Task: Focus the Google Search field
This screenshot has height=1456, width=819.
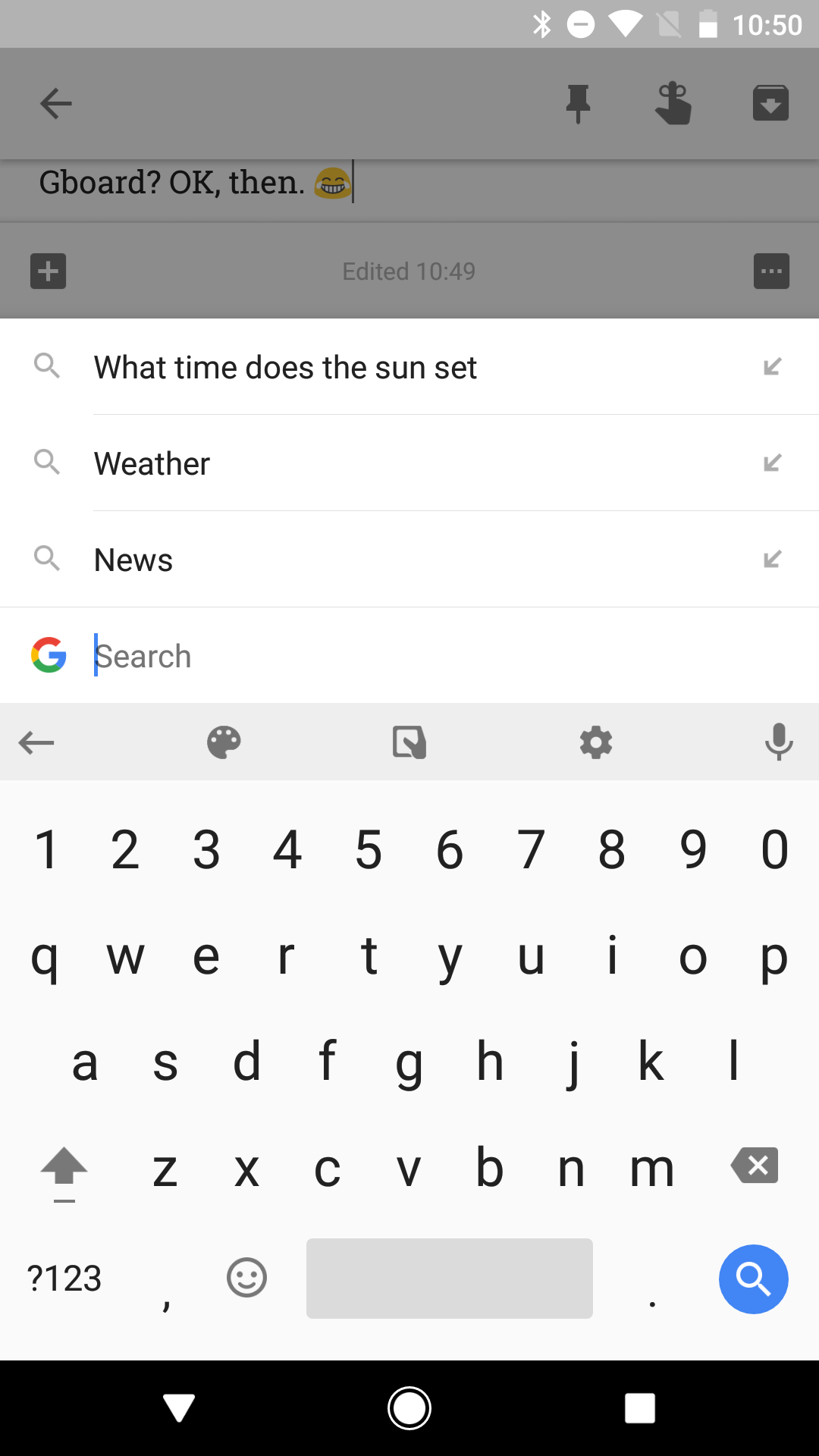Action: 379,656
